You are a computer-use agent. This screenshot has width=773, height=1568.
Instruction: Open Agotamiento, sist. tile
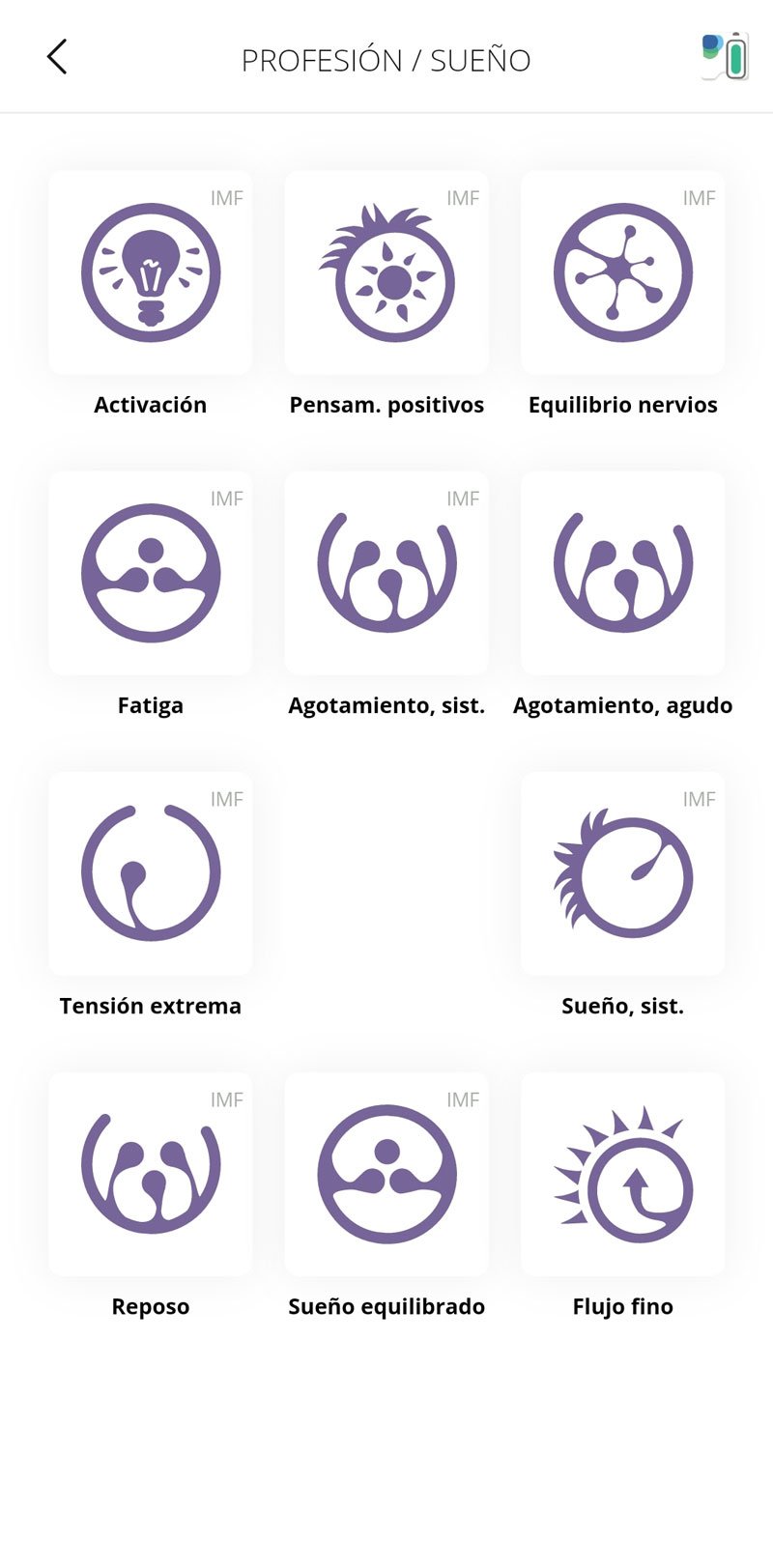click(x=386, y=574)
